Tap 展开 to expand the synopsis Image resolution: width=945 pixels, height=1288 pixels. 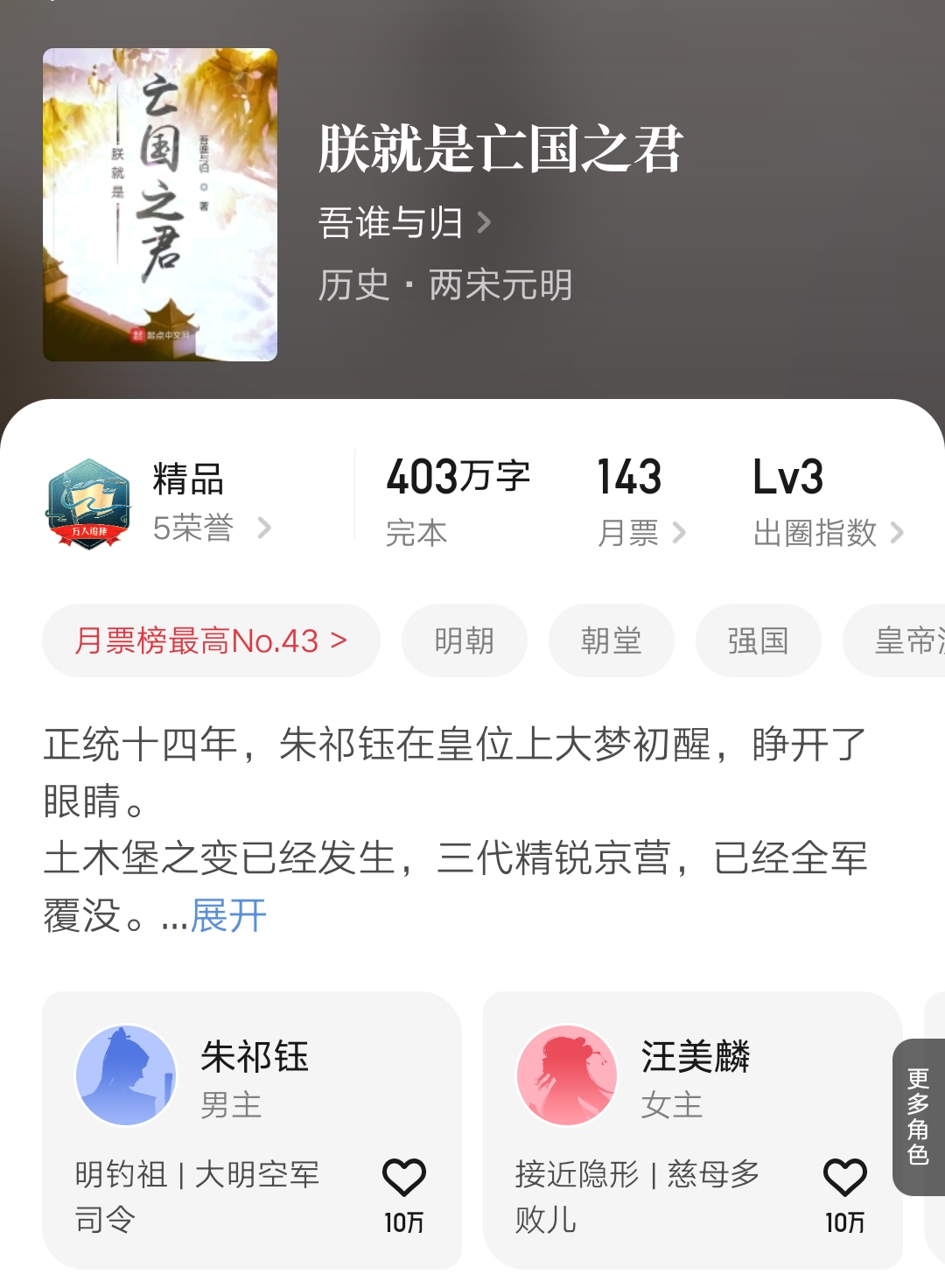pyautogui.click(x=229, y=916)
